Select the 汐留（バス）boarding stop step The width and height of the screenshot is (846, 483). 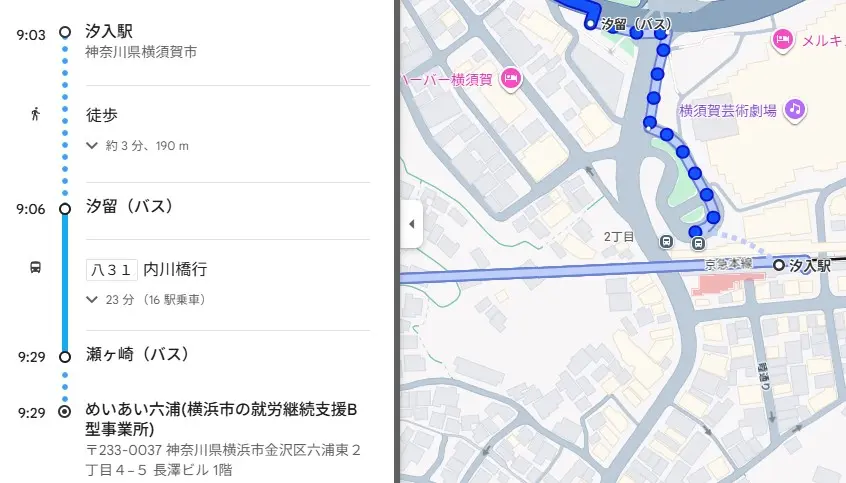131,207
